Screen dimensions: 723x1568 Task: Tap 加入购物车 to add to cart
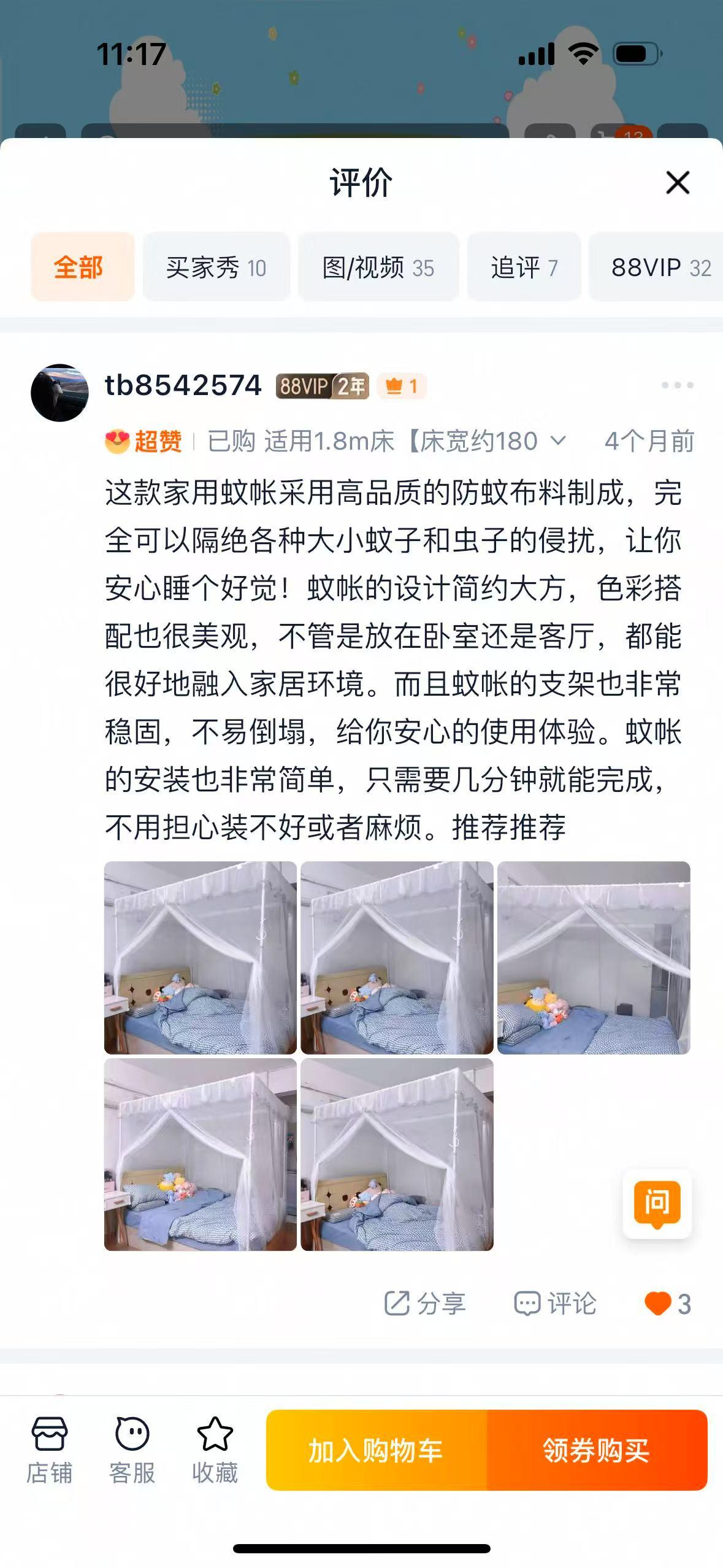pos(376,1450)
